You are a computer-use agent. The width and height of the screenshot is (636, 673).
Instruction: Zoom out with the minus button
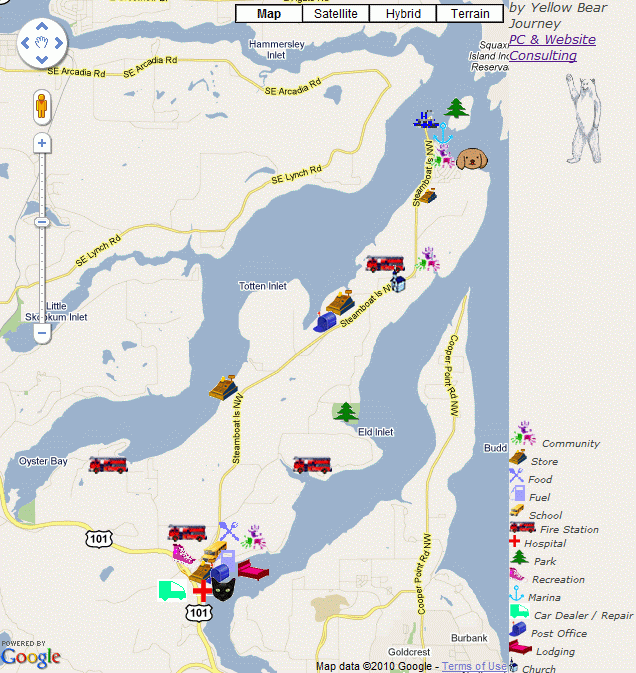(x=42, y=335)
